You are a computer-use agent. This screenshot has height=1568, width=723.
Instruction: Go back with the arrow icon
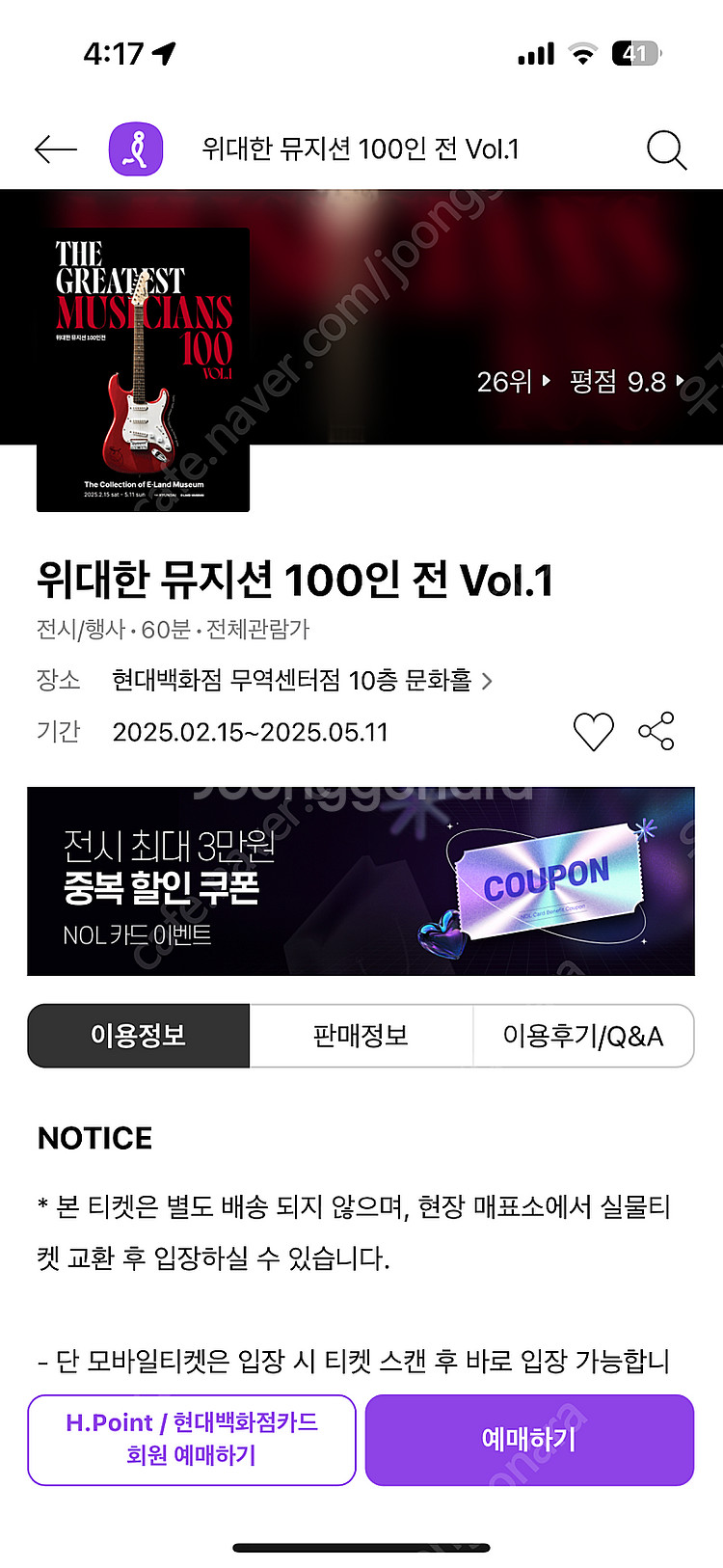coord(55,149)
